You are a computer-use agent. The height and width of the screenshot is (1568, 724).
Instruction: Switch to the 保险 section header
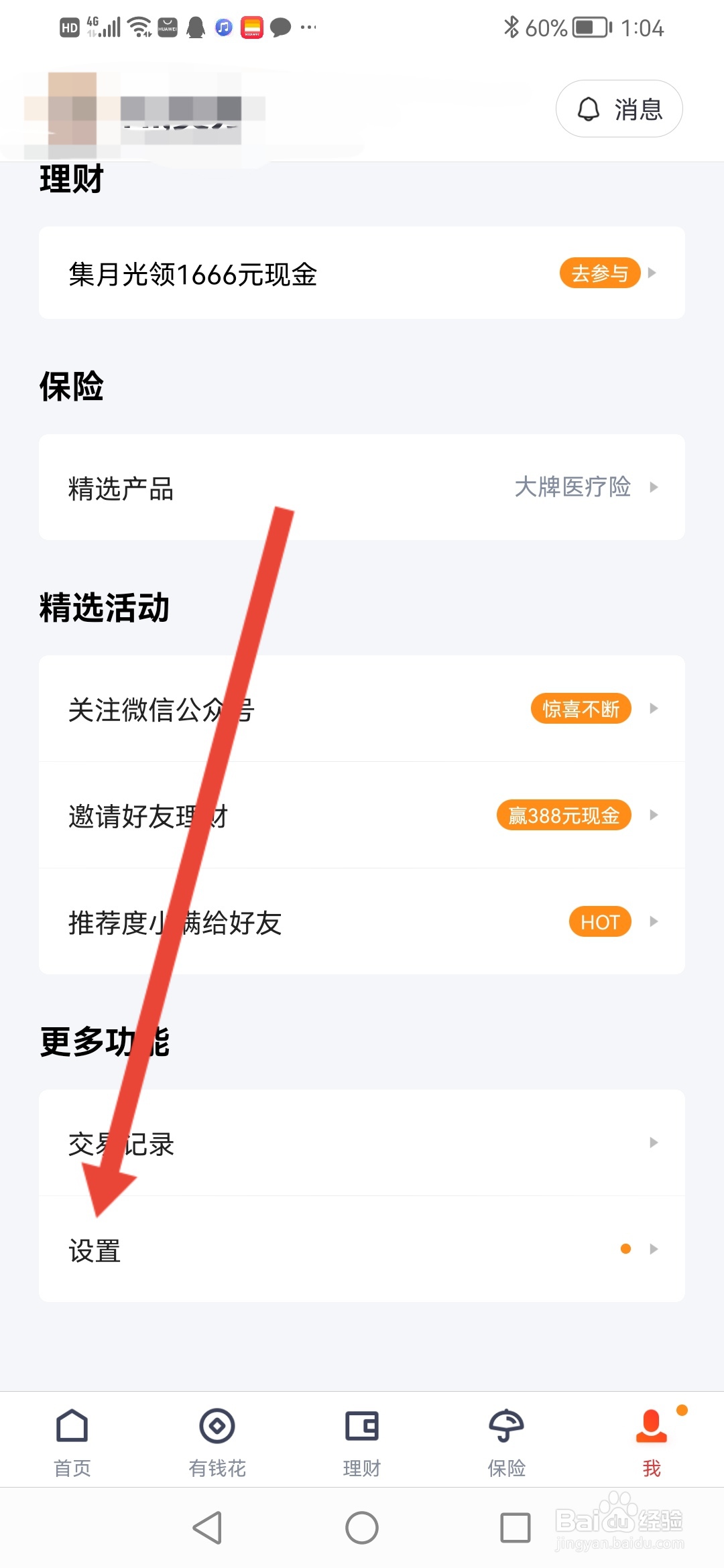pyautogui.click(x=70, y=385)
